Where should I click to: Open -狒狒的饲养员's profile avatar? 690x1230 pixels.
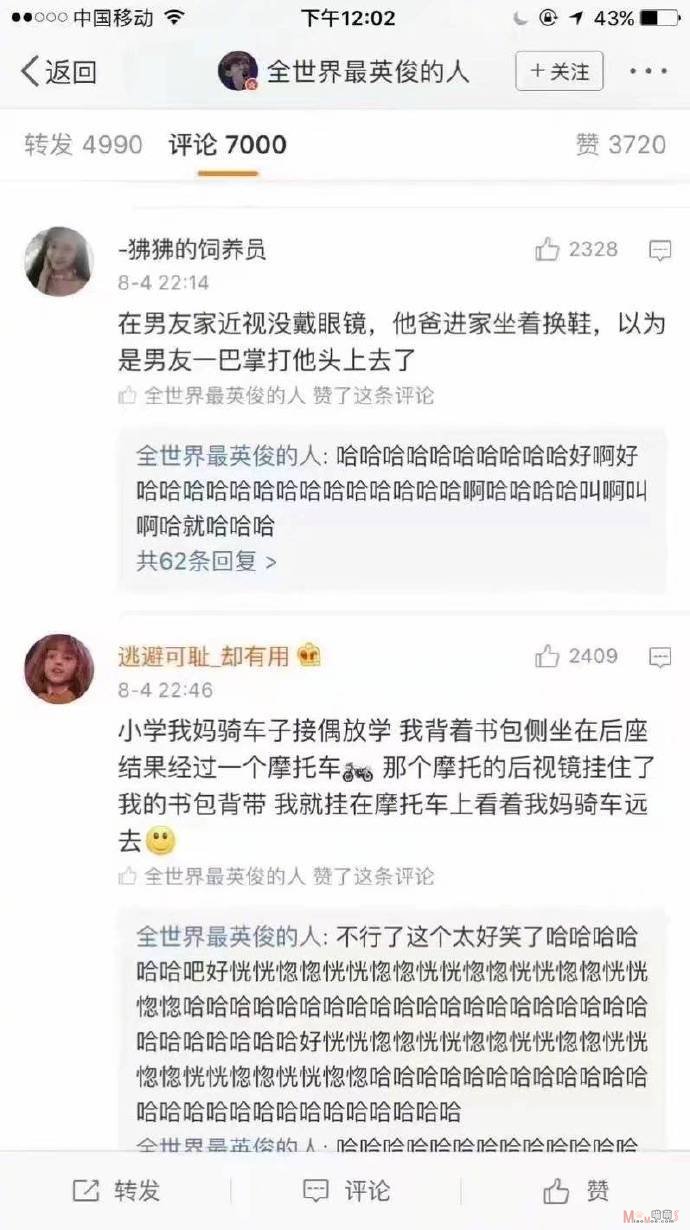point(59,261)
